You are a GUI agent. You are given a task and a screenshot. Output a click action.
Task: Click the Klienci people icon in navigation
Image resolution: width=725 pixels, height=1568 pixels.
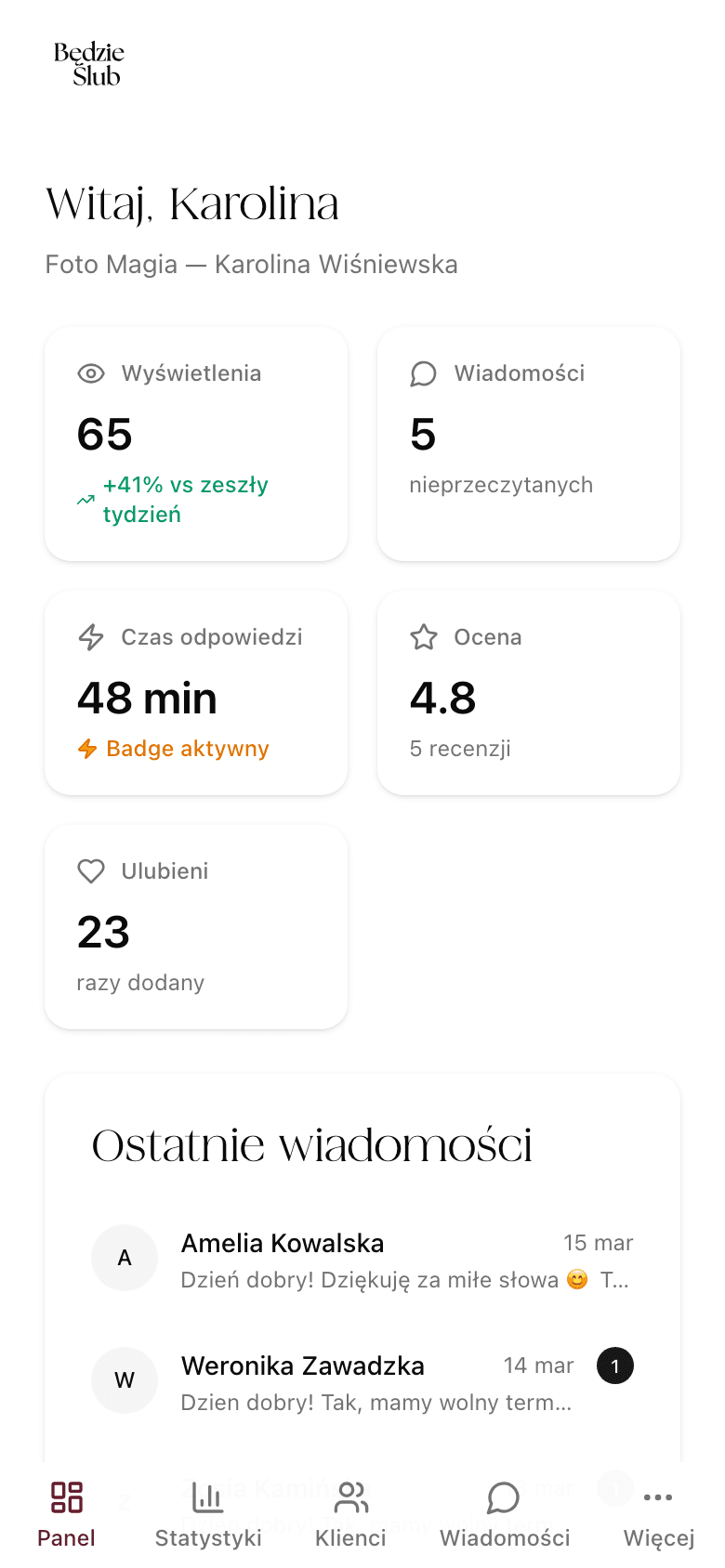click(350, 1497)
